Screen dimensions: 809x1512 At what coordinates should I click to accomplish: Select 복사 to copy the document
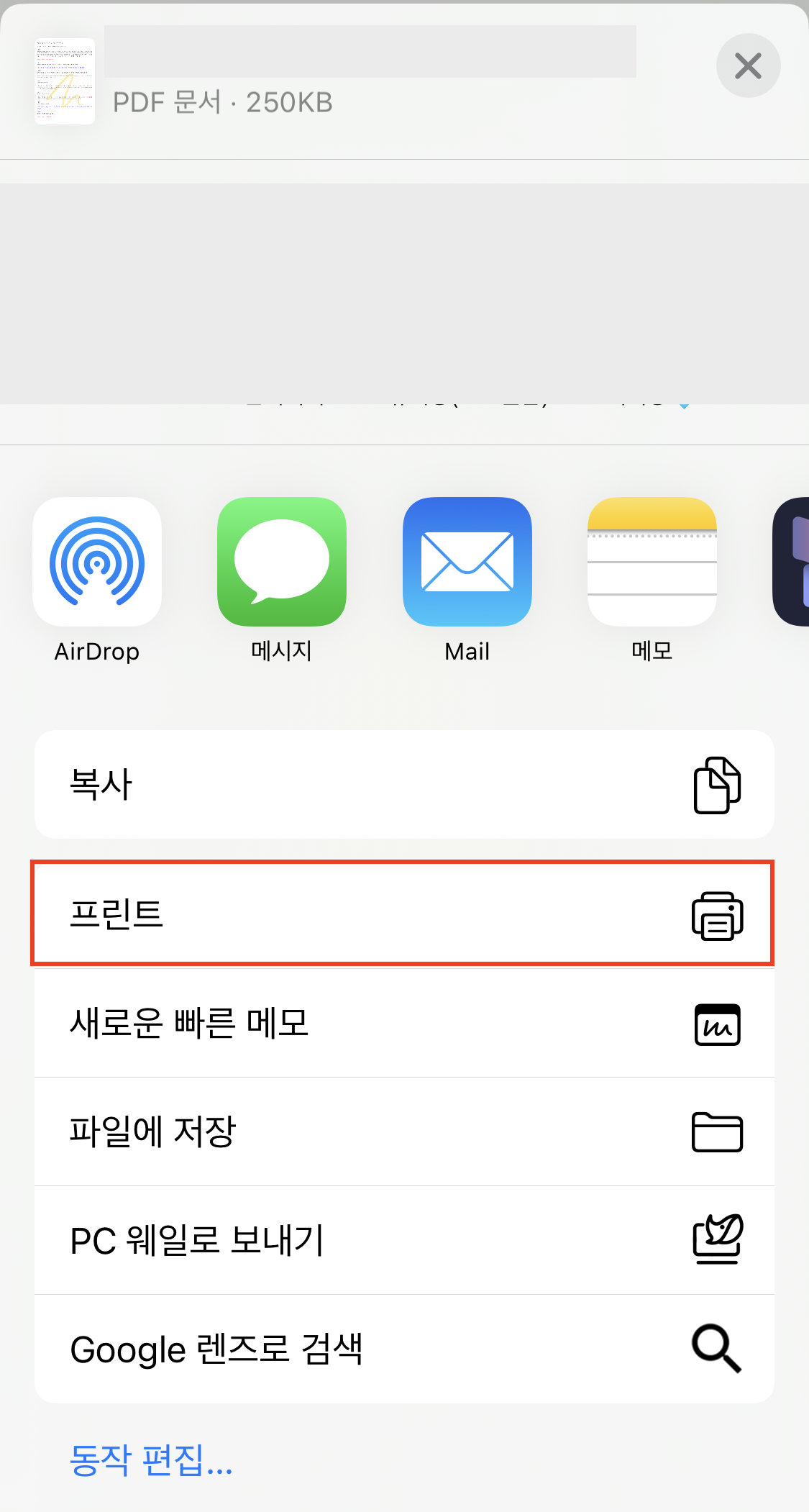(404, 784)
